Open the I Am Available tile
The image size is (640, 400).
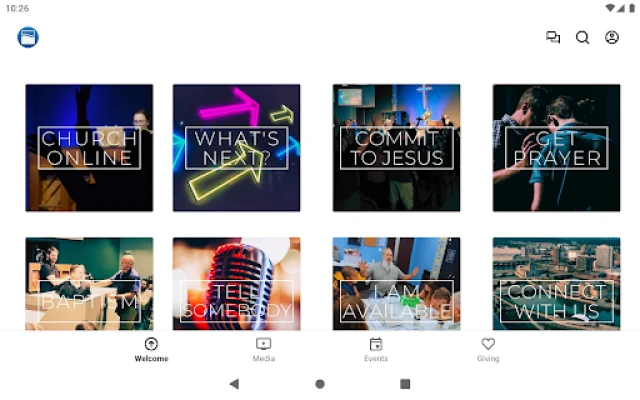click(x=396, y=283)
